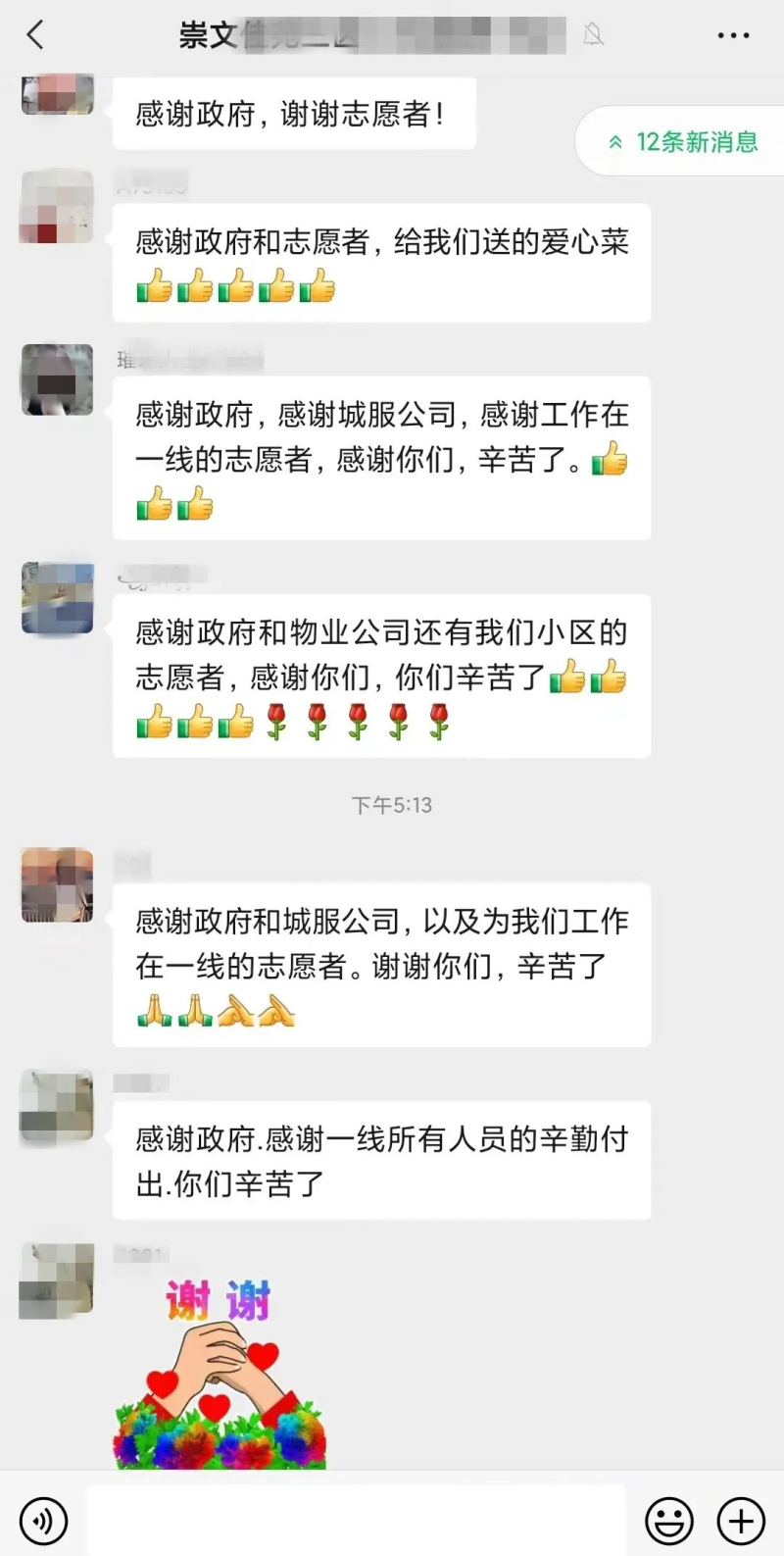This screenshot has width=784, height=1556.
Task: Open avatar of sender thanking 城服公司 with thumbs-up
Action: (x=57, y=379)
